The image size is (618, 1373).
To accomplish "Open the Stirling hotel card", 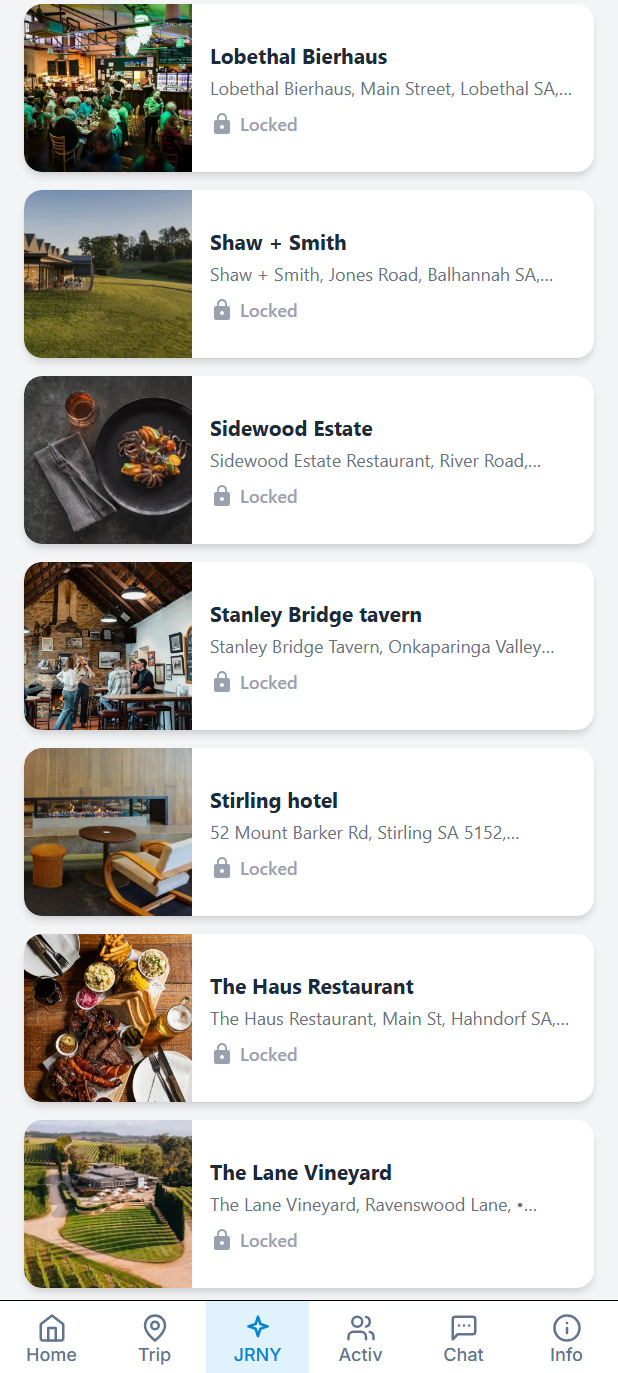I will pos(308,832).
